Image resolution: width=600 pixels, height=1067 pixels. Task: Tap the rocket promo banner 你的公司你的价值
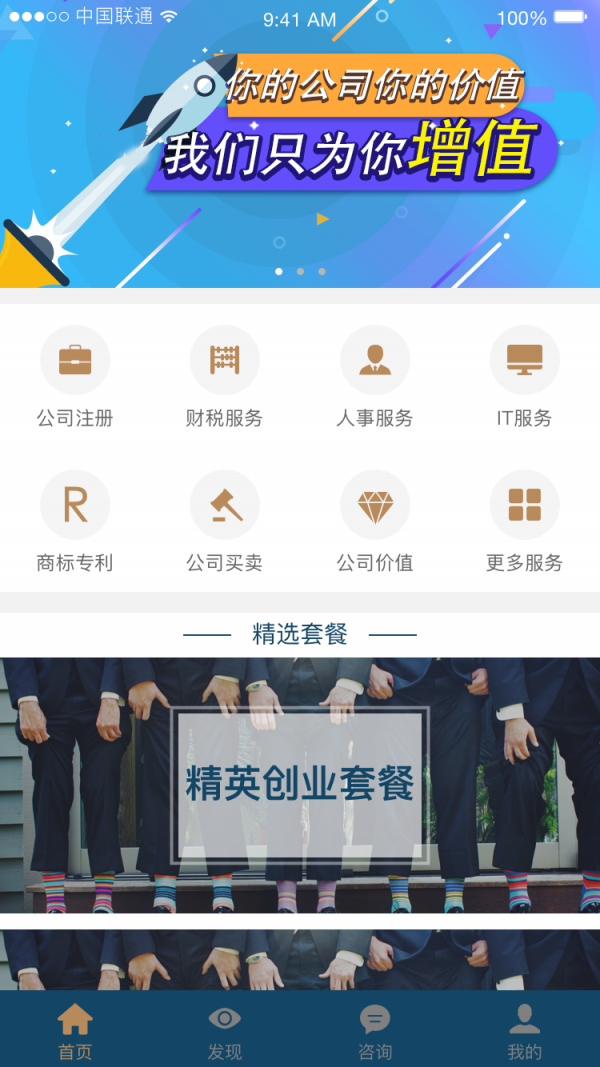pyautogui.click(x=300, y=144)
